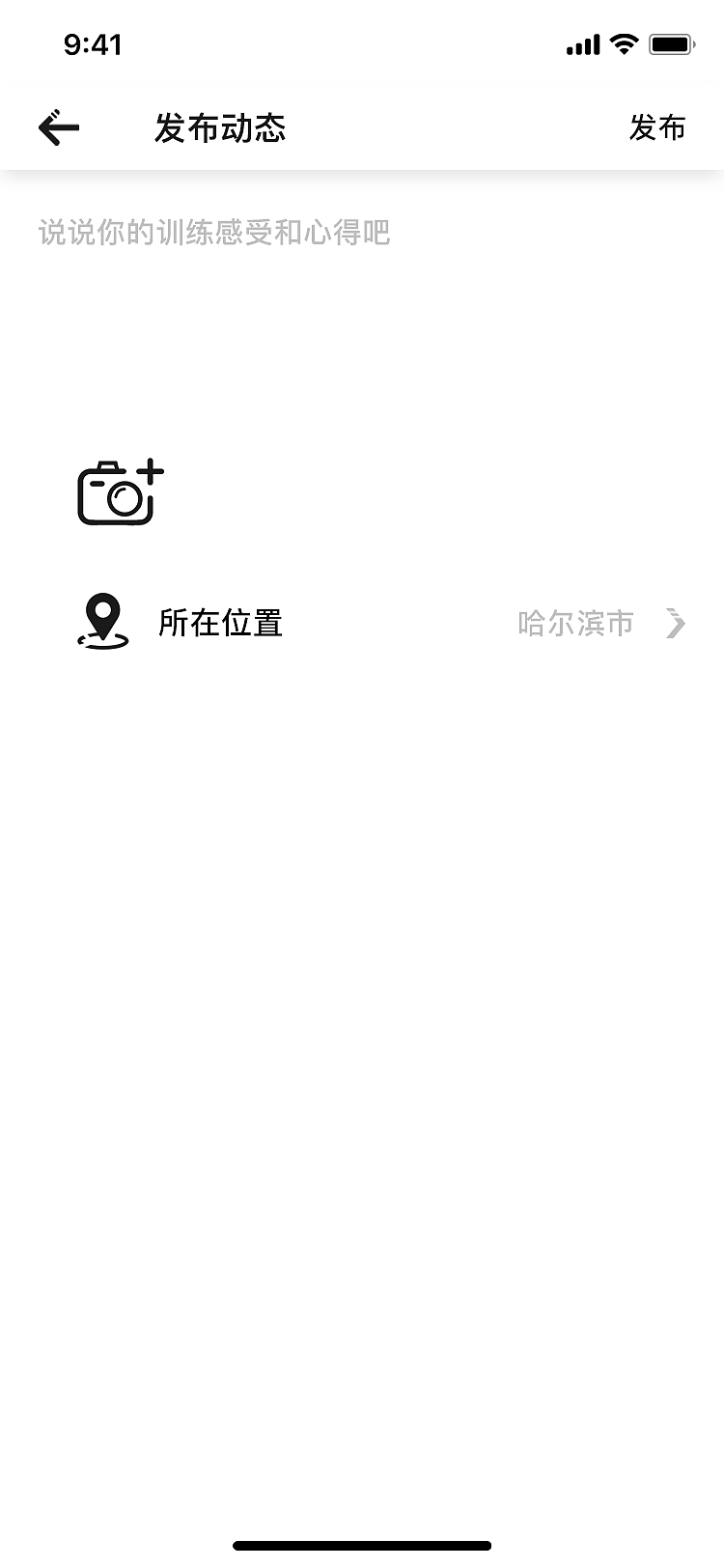Image resolution: width=724 pixels, height=1568 pixels.
Task: Open the 所在位置 row to pick a place
Action: [x=362, y=623]
